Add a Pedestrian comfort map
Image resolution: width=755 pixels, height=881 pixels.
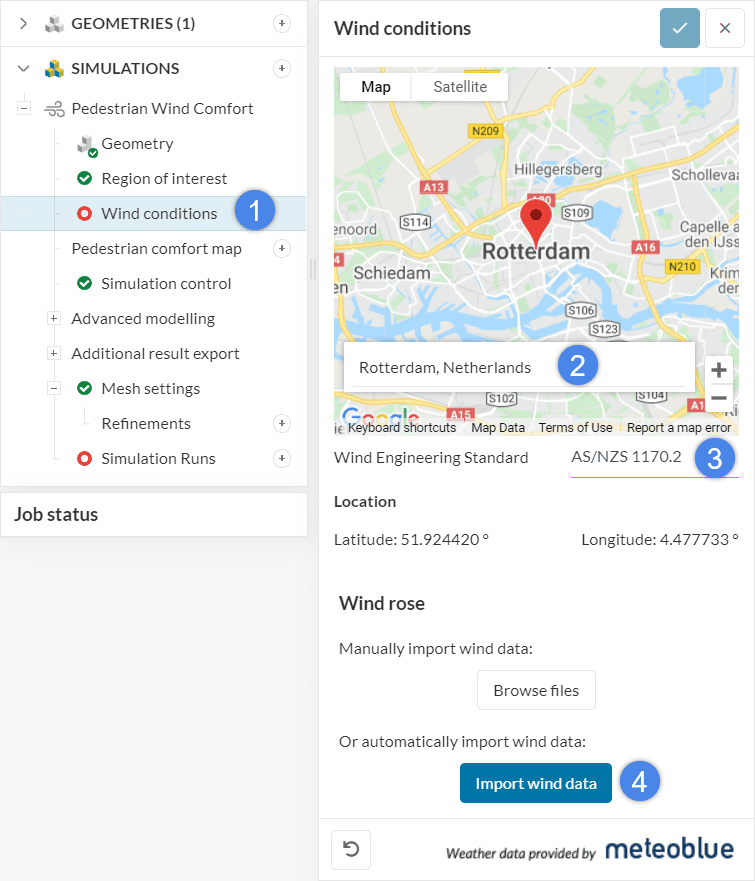[282, 248]
